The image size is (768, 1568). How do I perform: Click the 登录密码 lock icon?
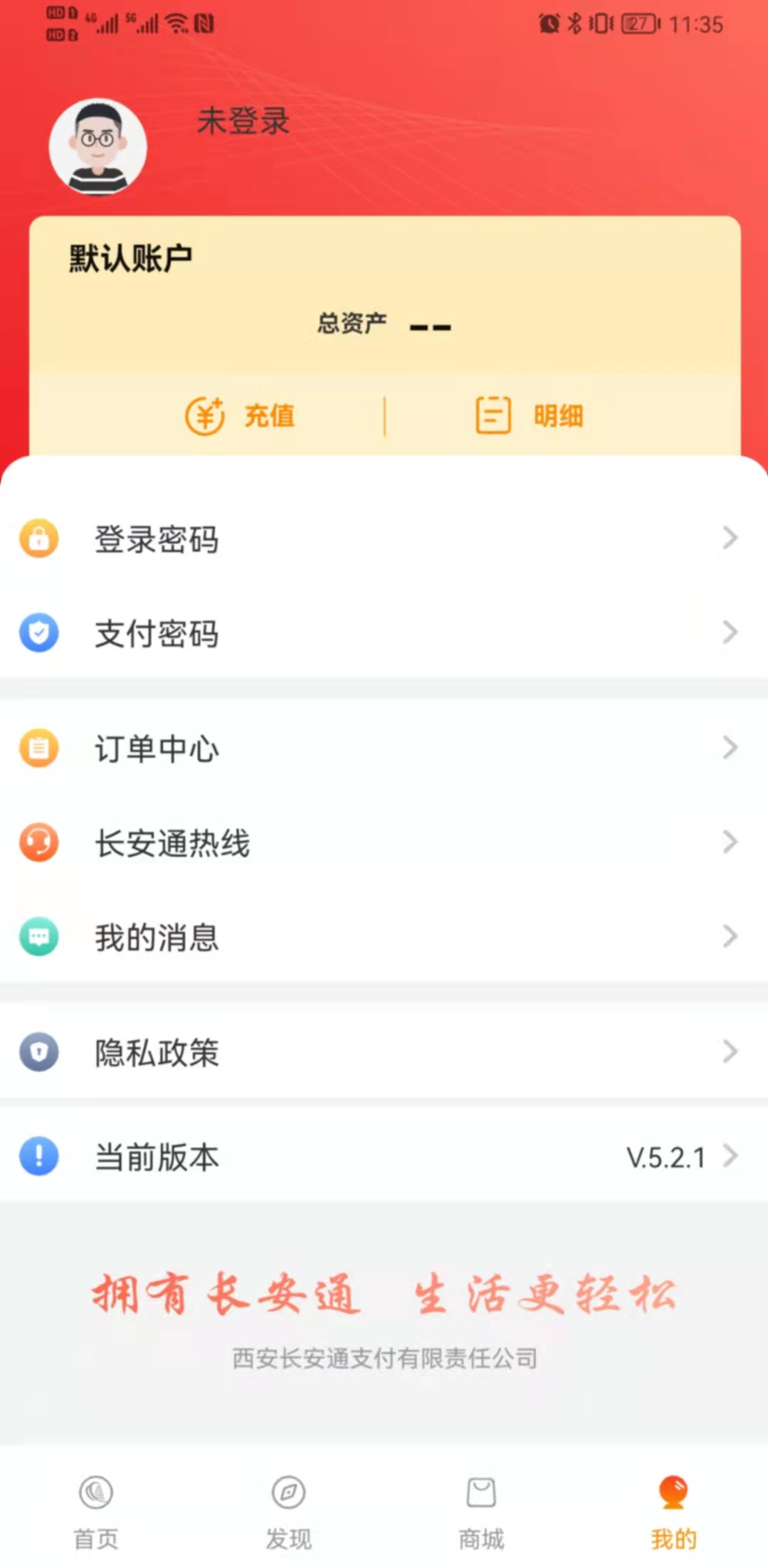[39, 539]
